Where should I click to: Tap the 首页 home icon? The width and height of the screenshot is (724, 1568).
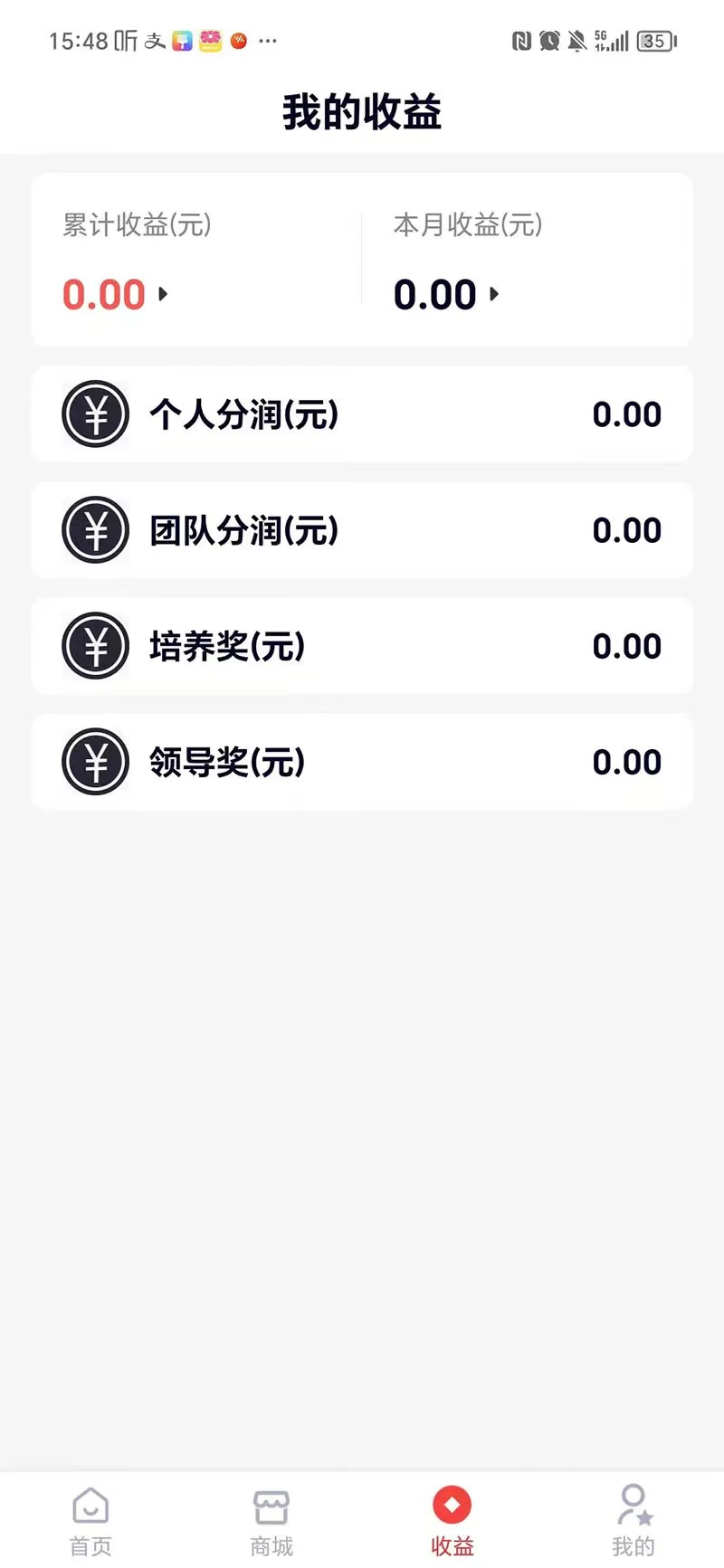pos(90,1505)
